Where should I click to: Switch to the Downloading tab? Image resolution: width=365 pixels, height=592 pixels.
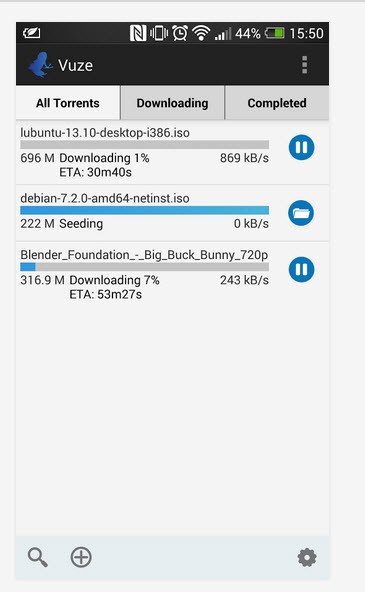coord(172,103)
